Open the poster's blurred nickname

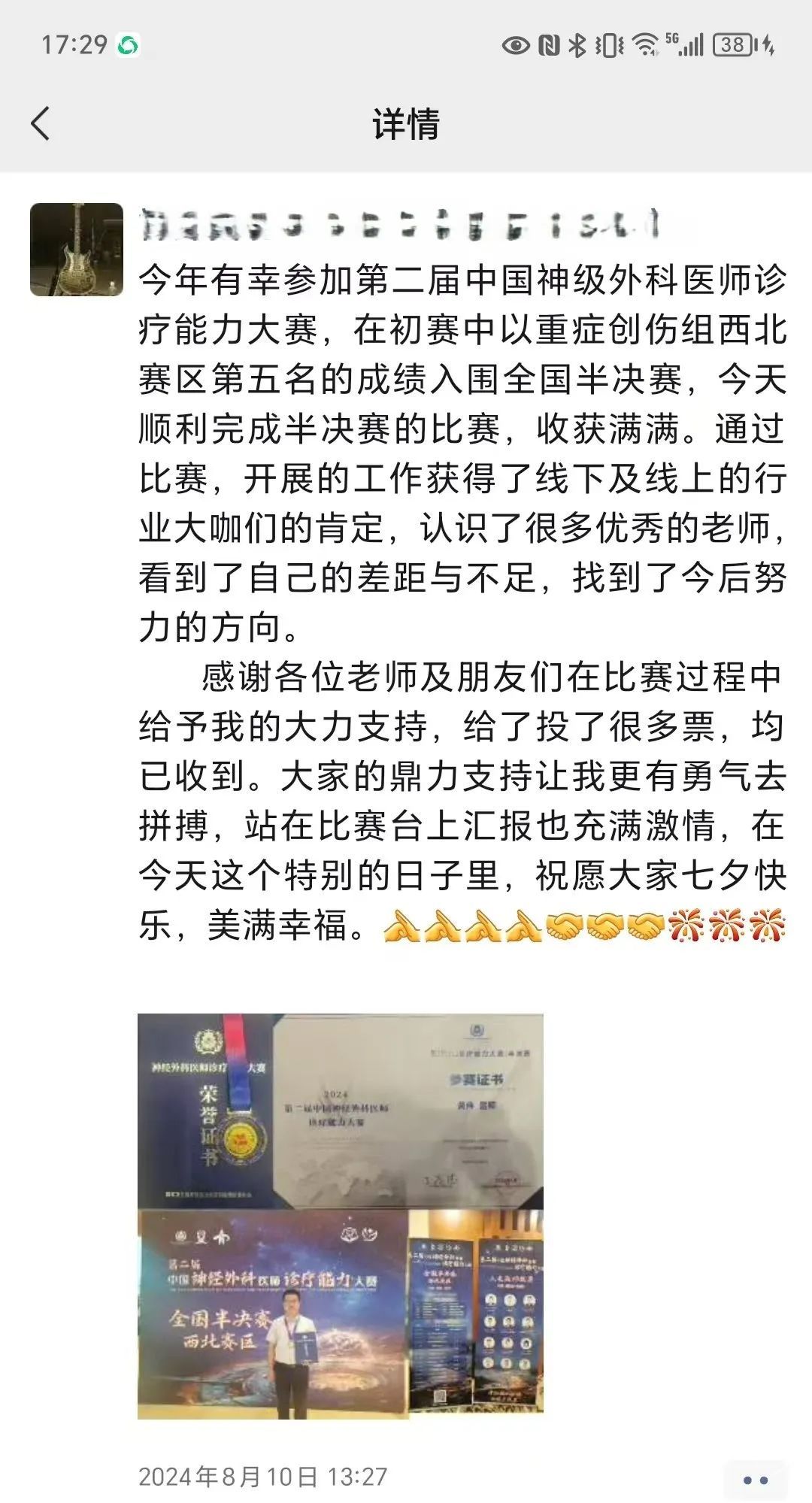coord(398,226)
